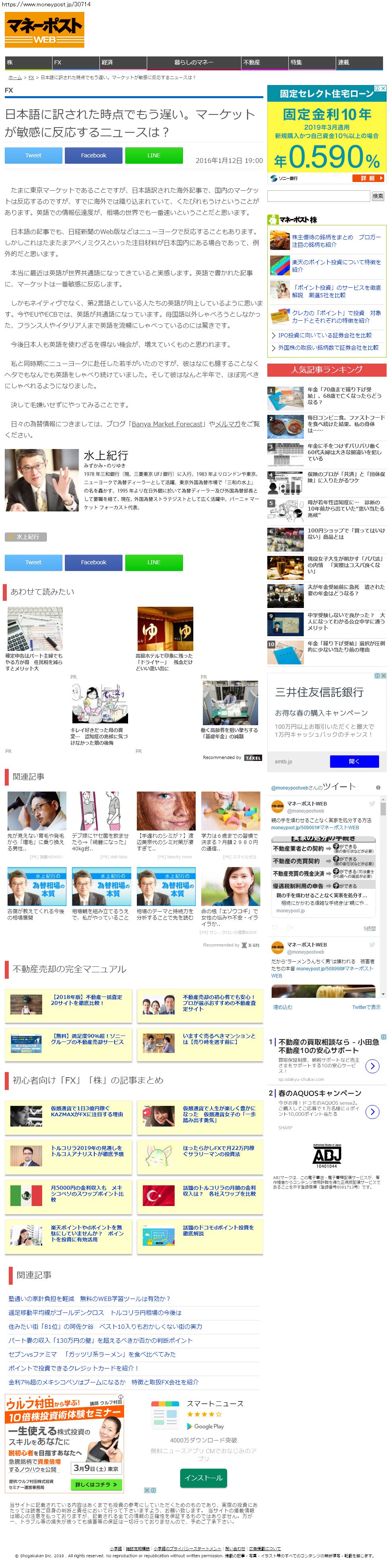Tap the 水上紀行 author tag
This screenshot has height=1568, width=391.
[x=25, y=537]
